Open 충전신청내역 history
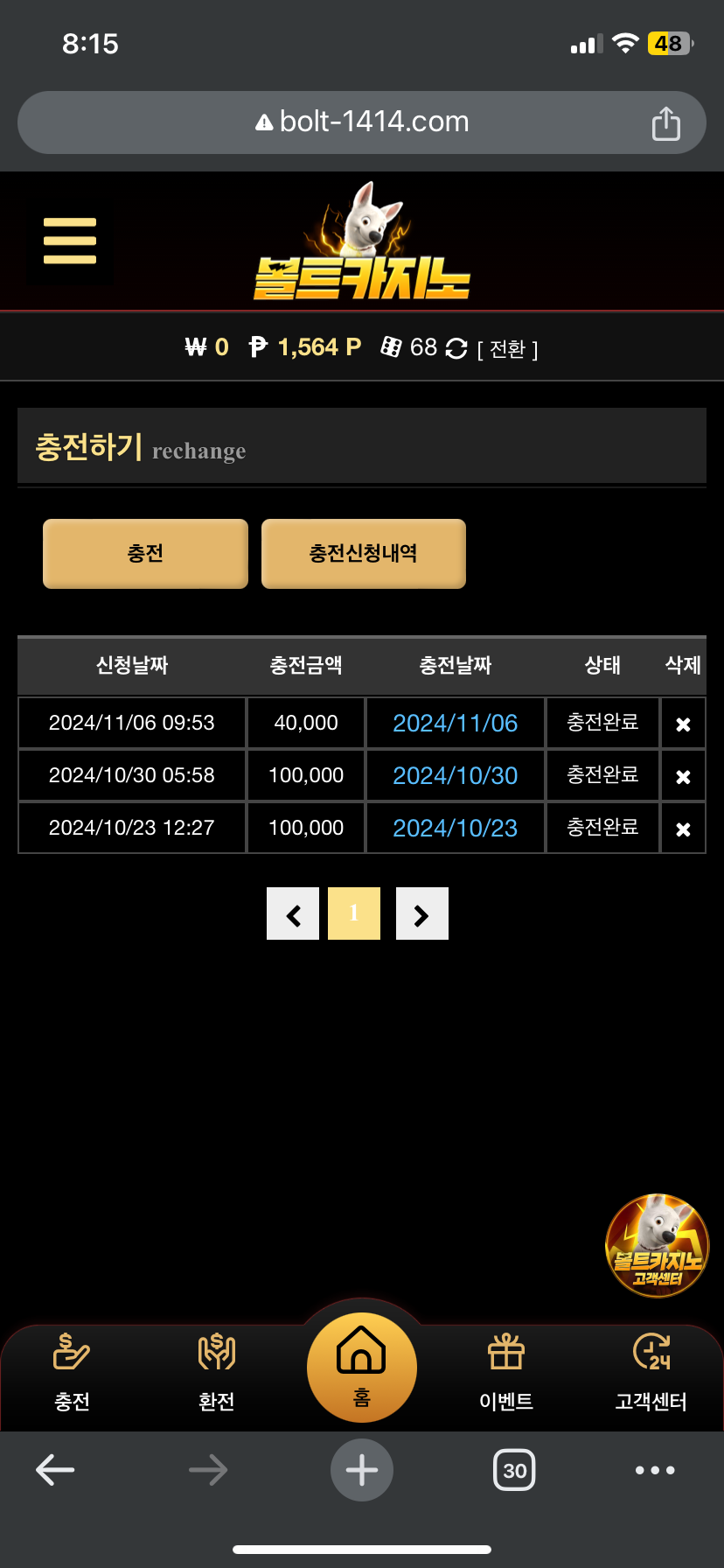 363,553
